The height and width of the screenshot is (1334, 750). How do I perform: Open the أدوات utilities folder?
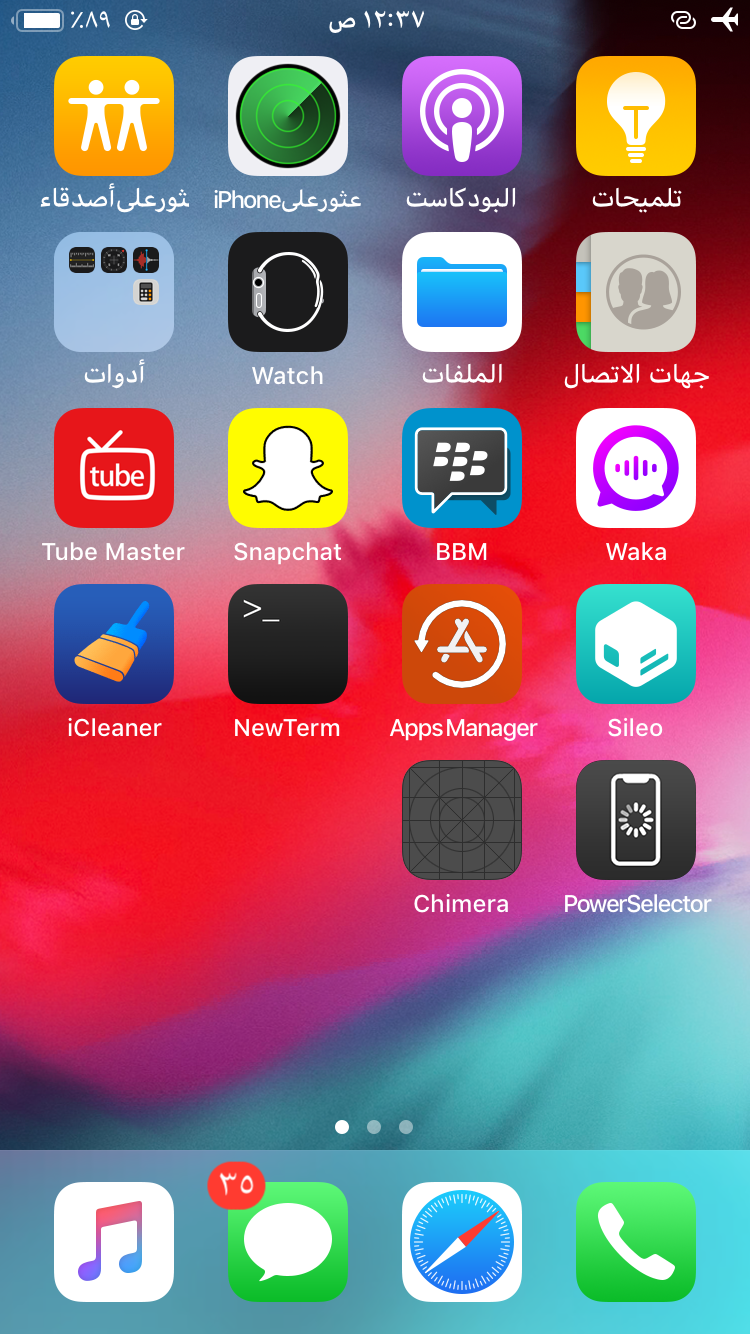coord(114,292)
